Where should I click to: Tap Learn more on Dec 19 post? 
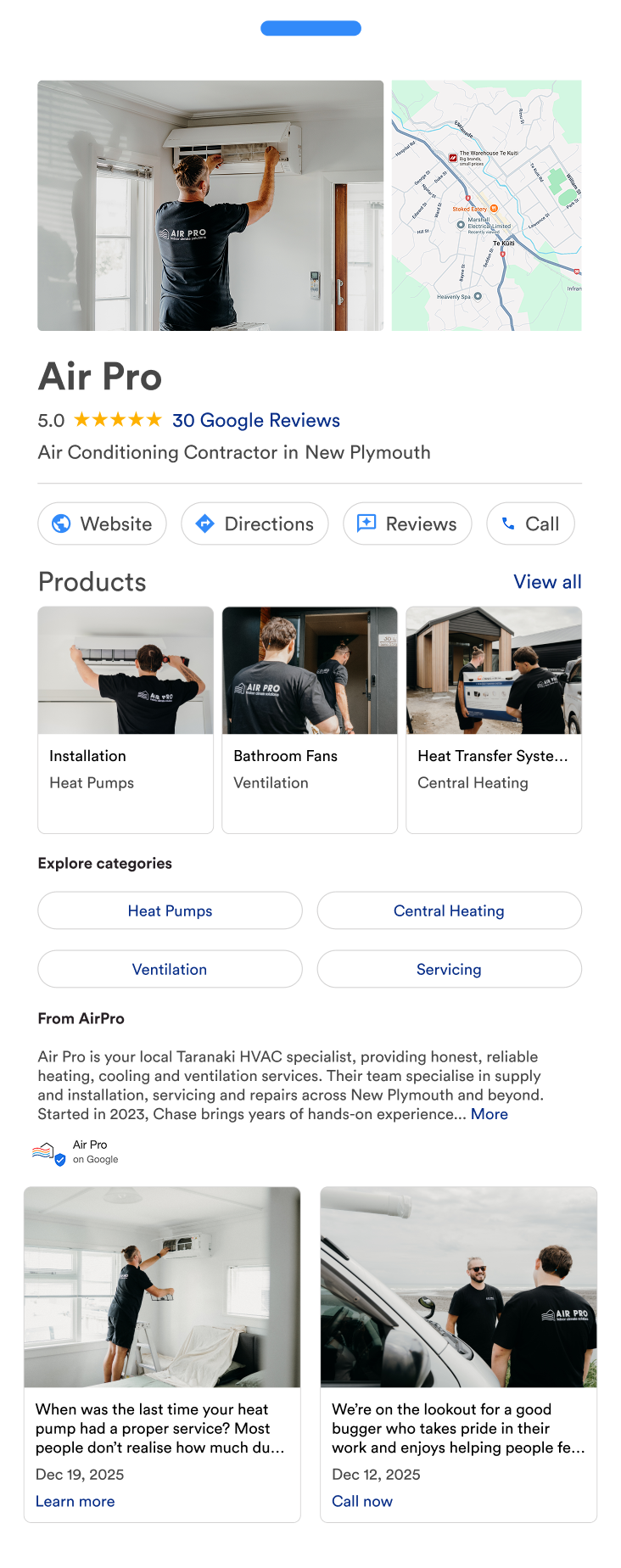[75, 1501]
